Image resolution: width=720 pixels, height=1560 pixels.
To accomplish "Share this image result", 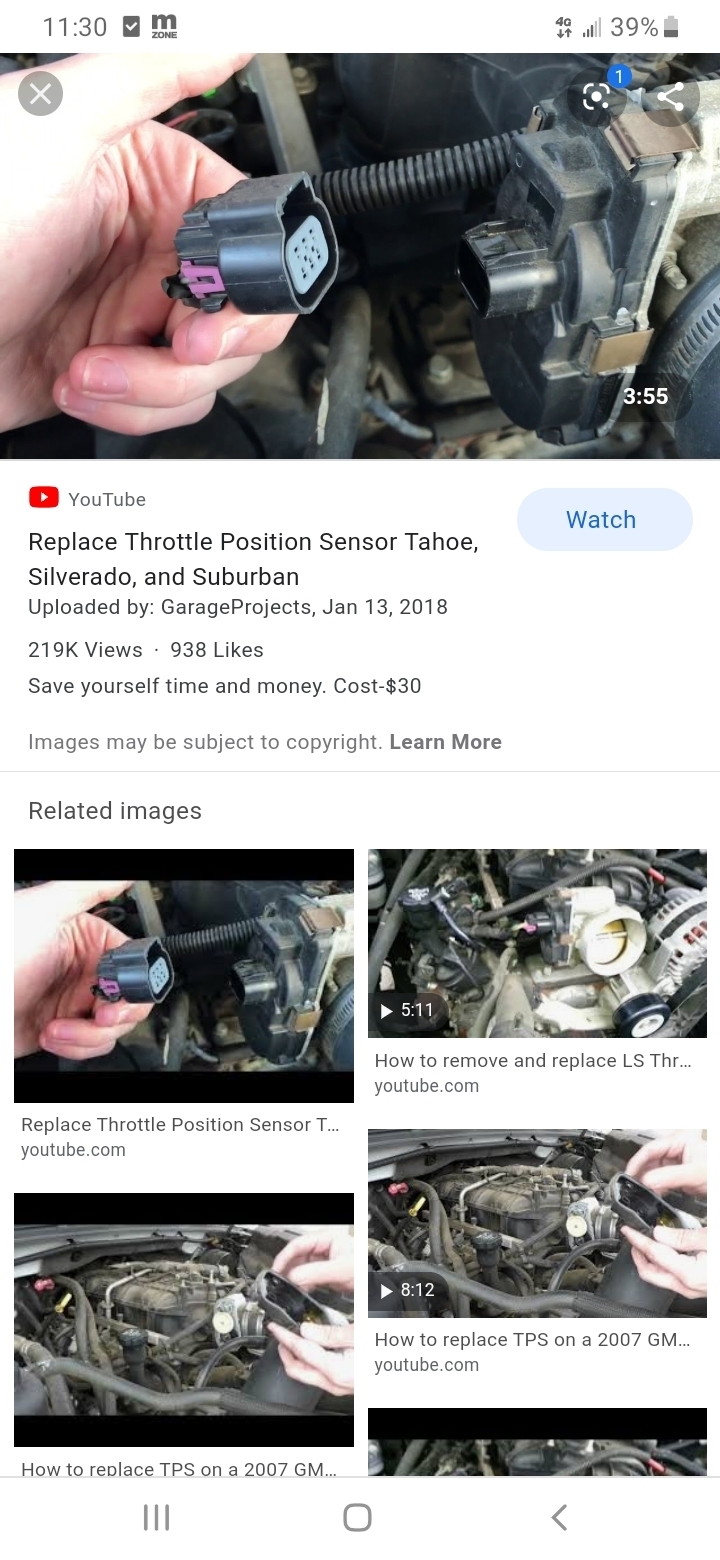I will (670, 96).
